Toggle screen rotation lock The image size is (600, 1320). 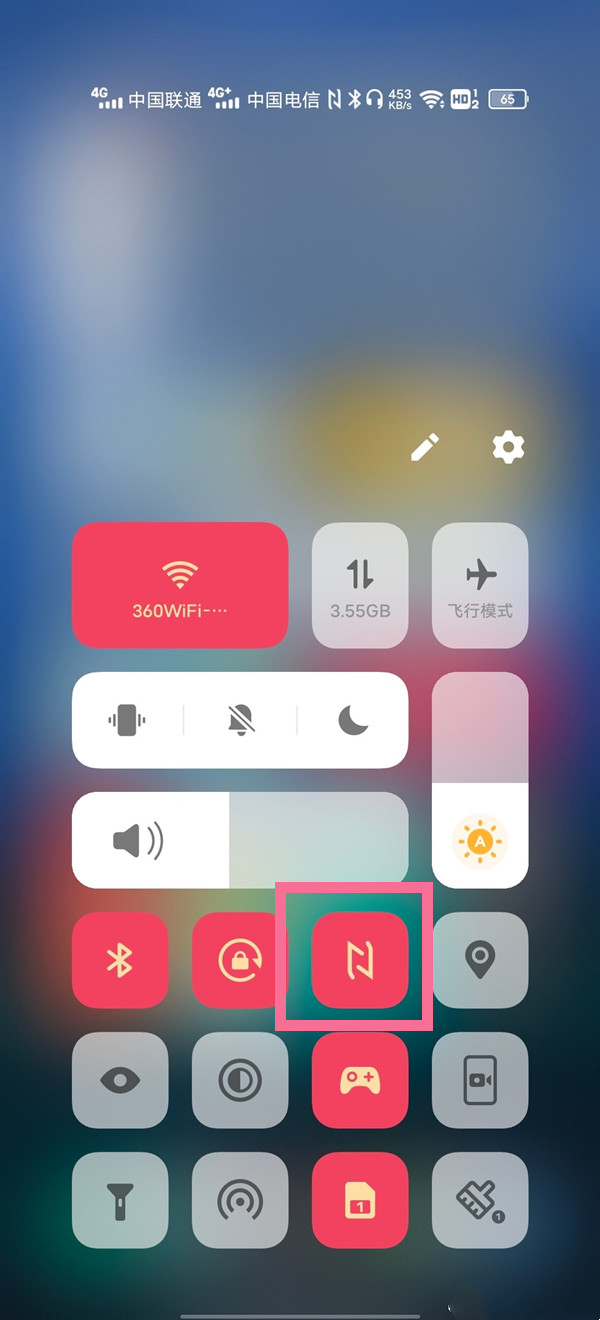click(x=240, y=960)
